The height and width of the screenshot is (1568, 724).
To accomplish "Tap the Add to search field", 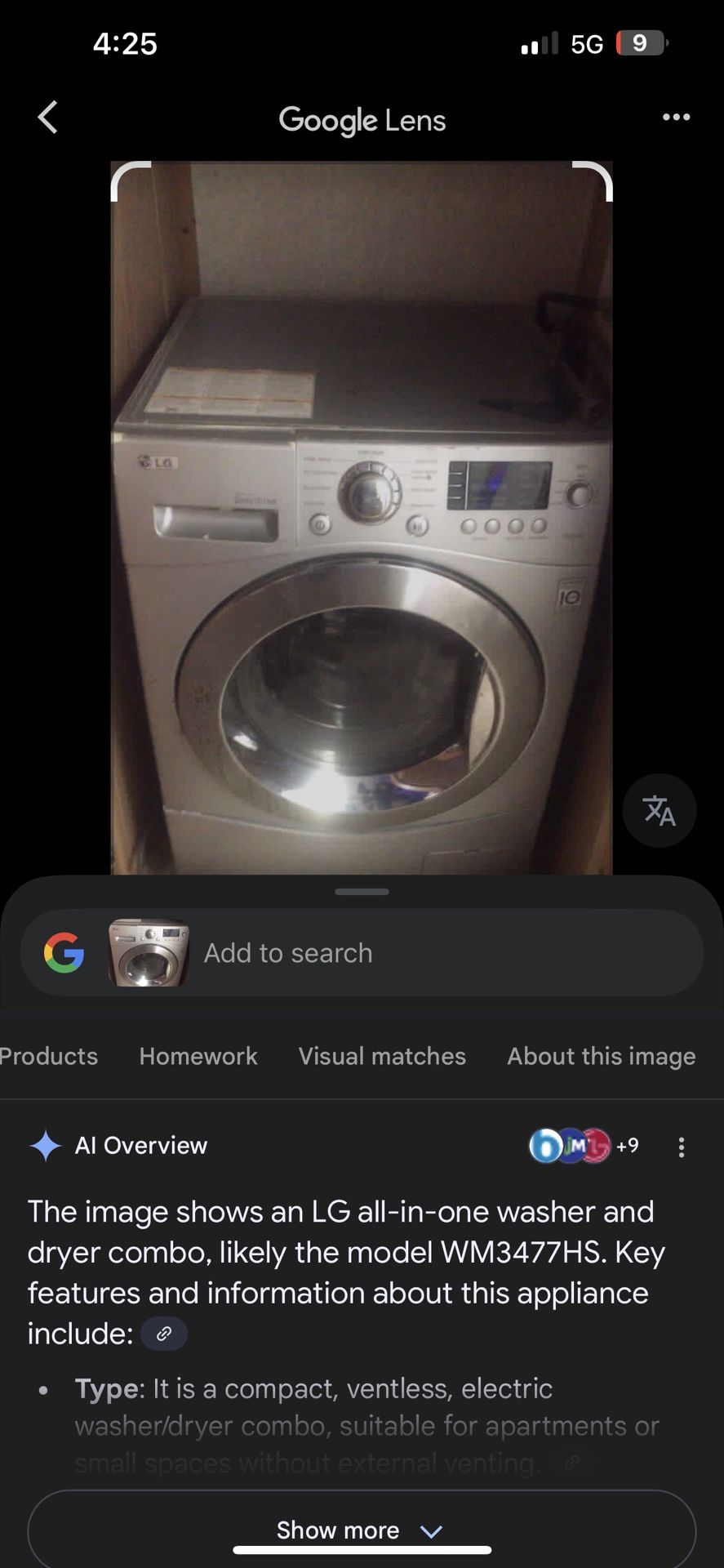I will [287, 952].
